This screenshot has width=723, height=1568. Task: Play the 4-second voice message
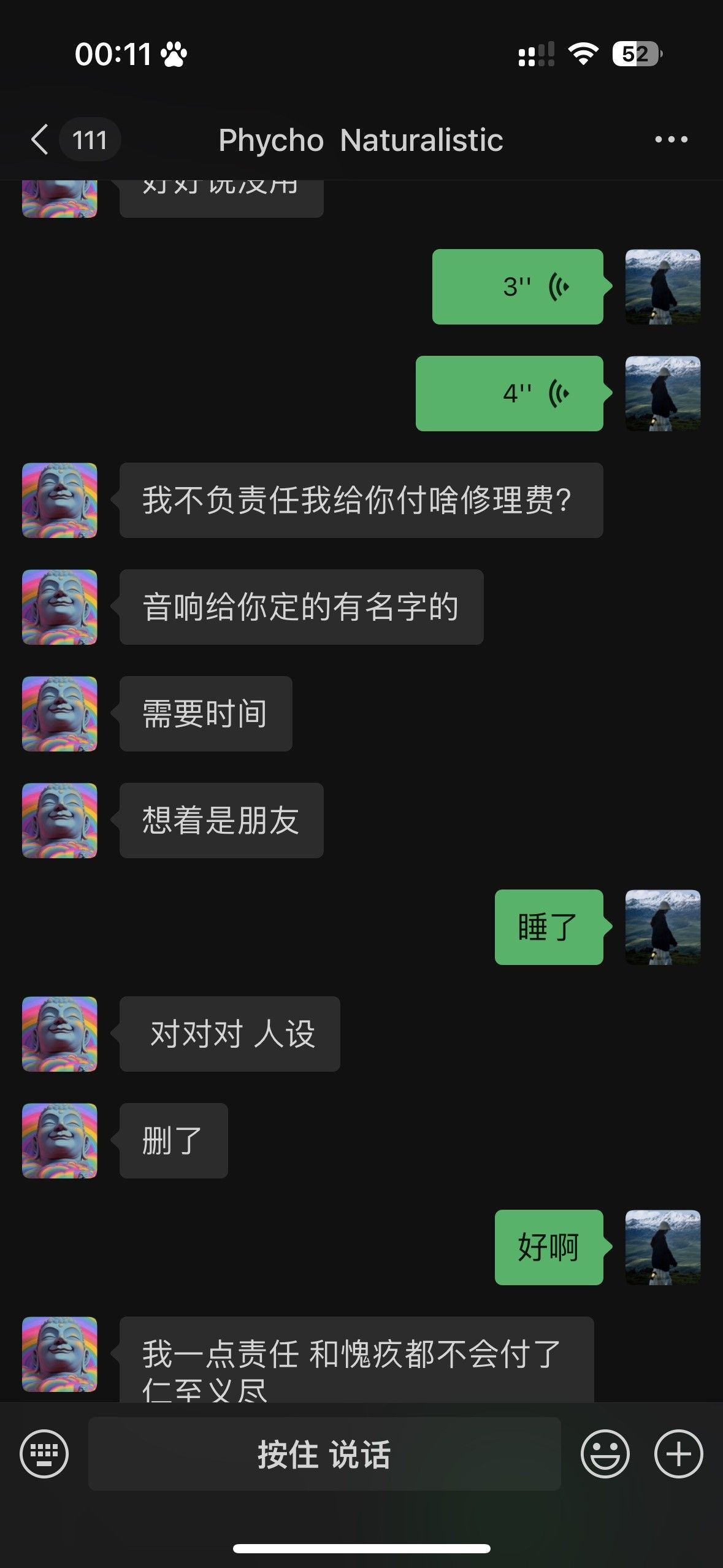click(510, 393)
